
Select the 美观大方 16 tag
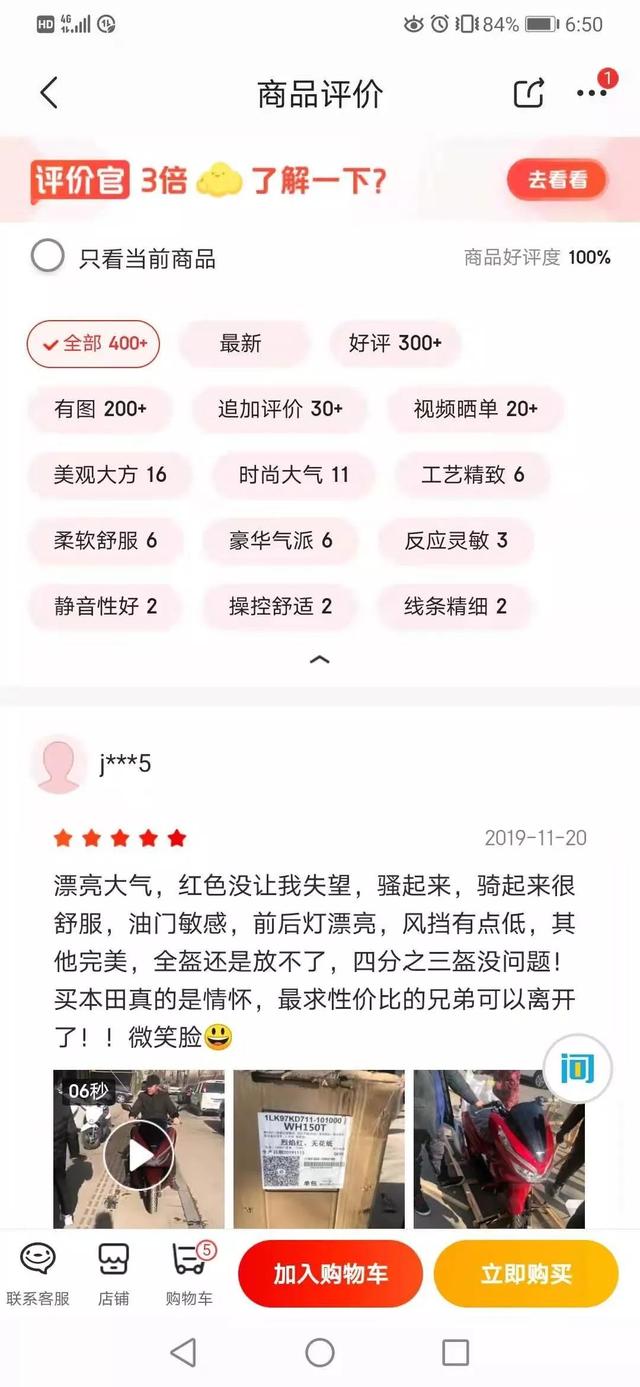coord(110,475)
